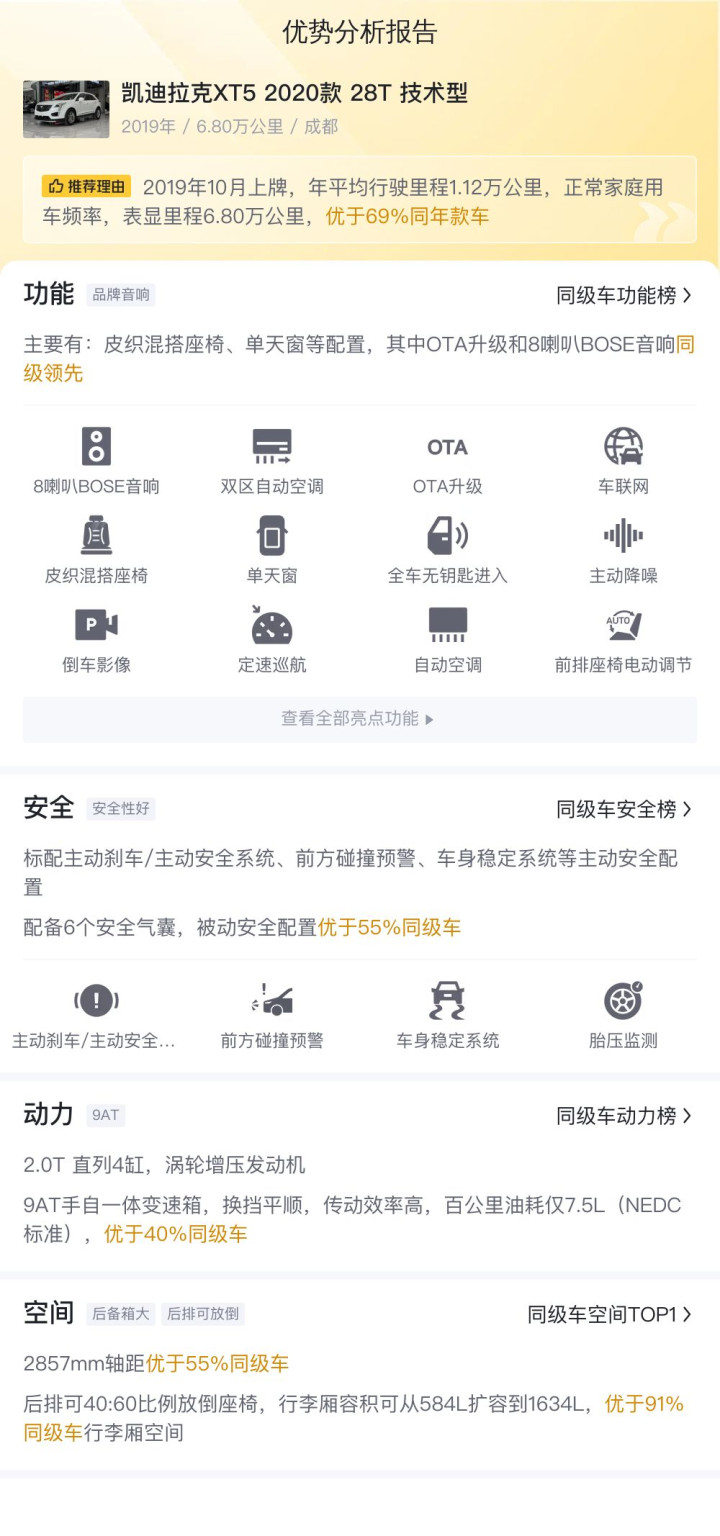The image size is (720, 1536).
Task: Open the 同级车空间TOP1 ranking
Action: click(609, 1314)
